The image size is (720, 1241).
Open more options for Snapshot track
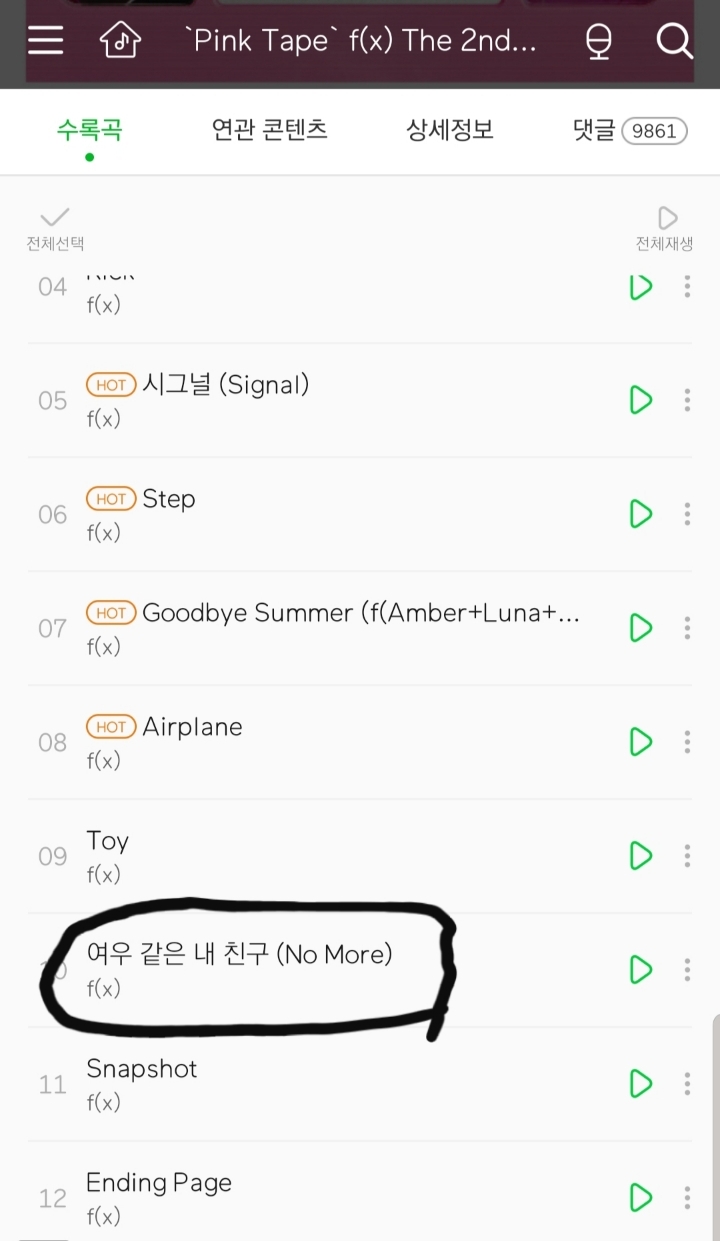687,1083
